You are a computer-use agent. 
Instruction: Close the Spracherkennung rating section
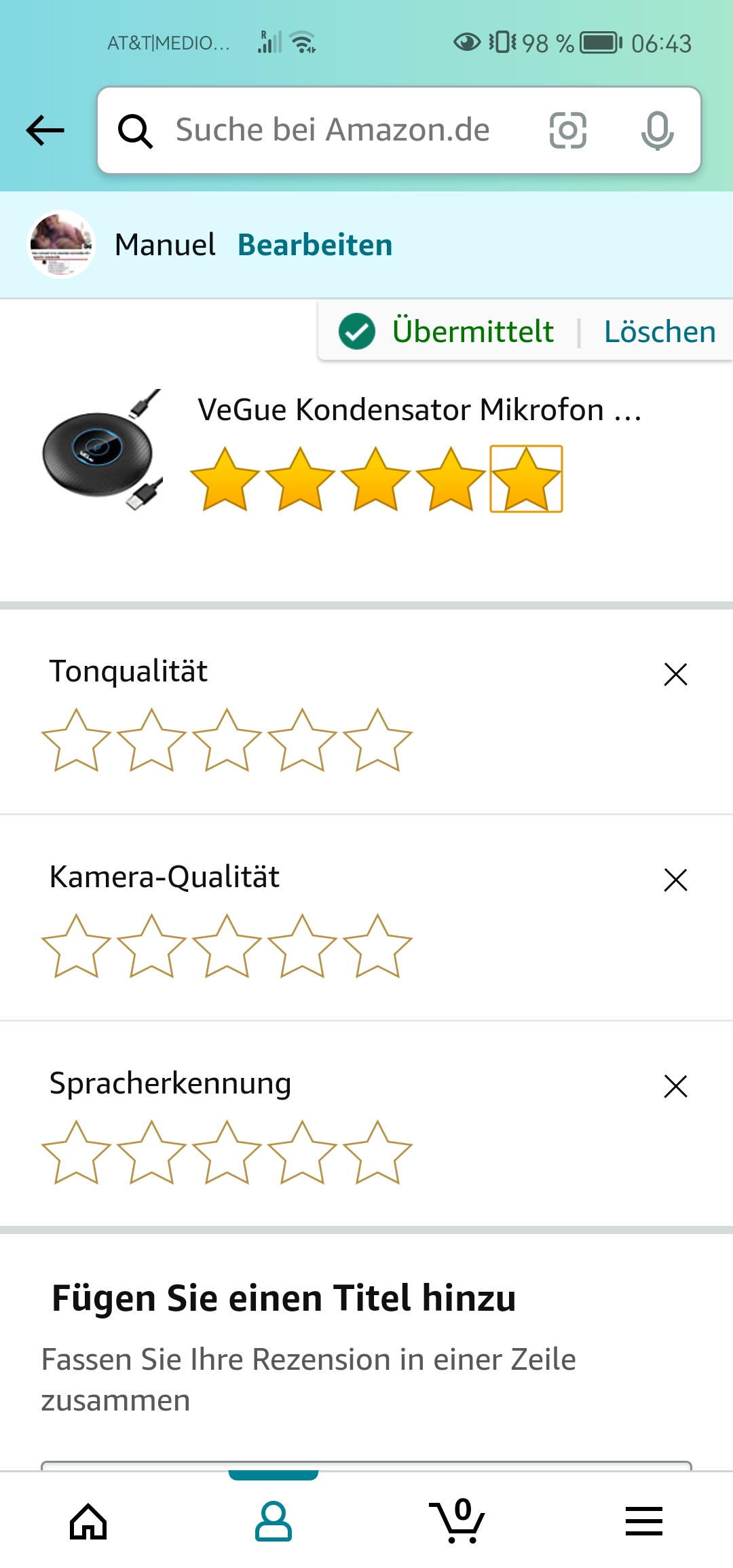point(675,1086)
